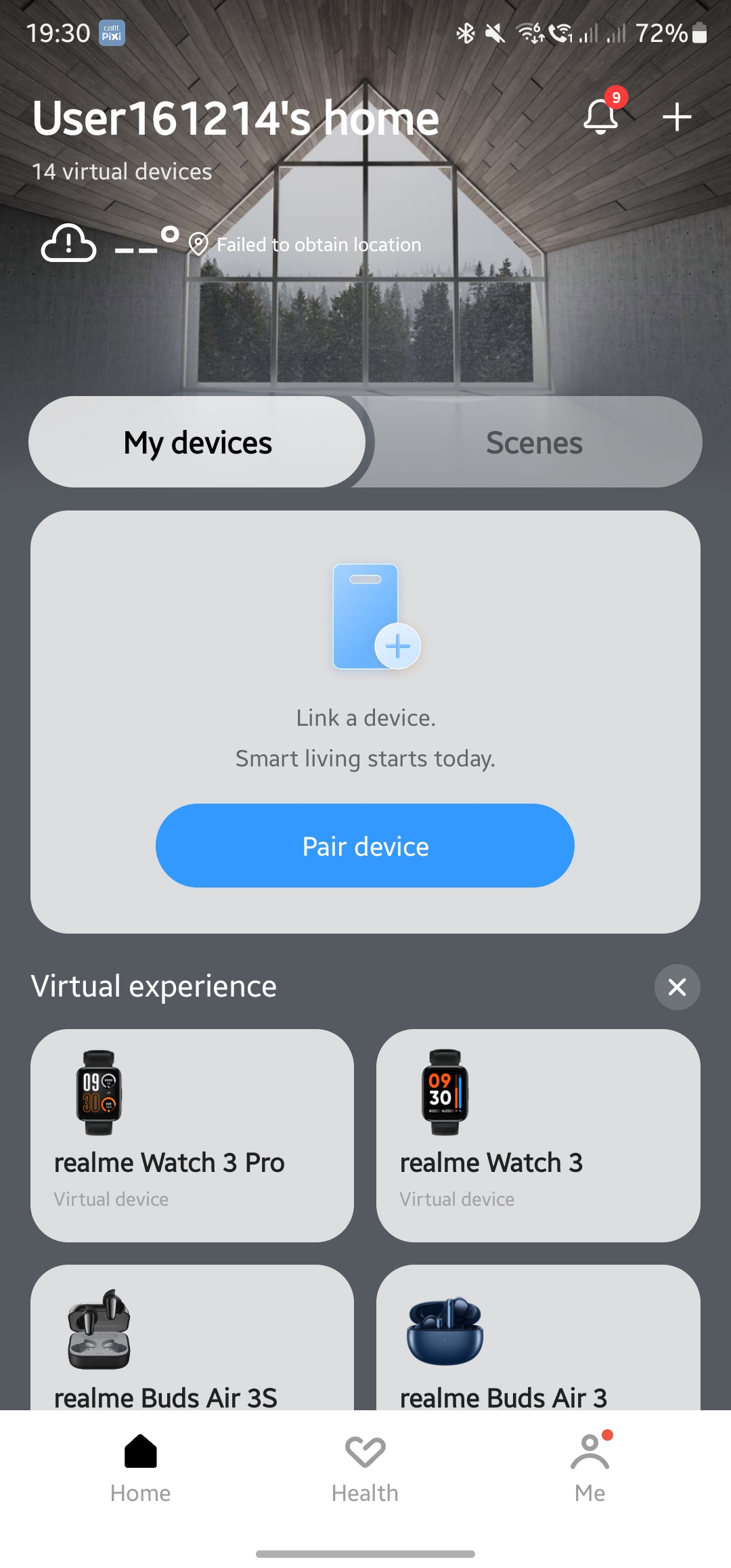
Task: Open User161214's home title
Action: [x=236, y=118]
